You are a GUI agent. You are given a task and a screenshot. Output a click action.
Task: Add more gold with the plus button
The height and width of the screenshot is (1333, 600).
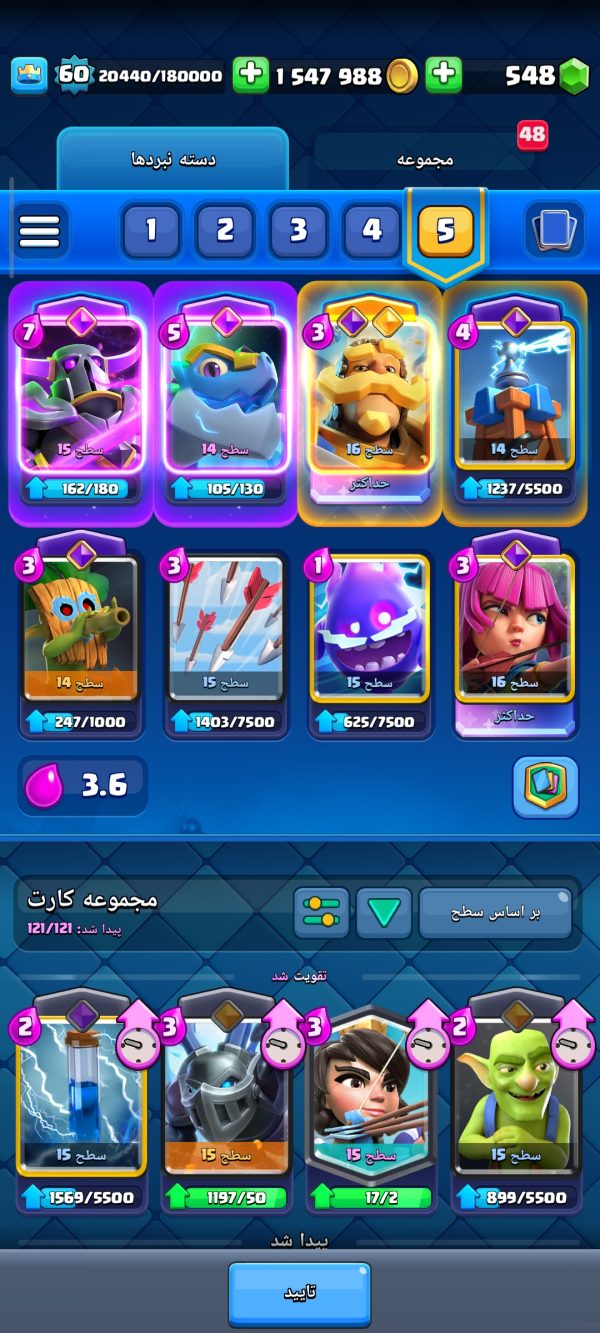point(251,75)
